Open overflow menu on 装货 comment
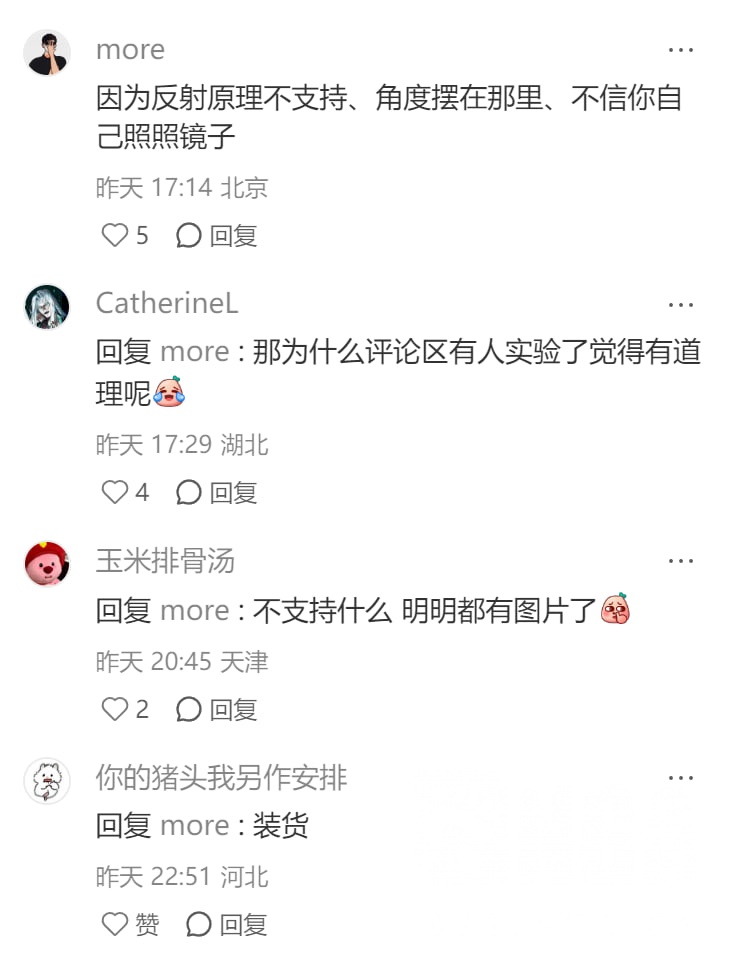The width and height of the screenshot is (731, 966). pyautogui.click(x=681, y=777)
